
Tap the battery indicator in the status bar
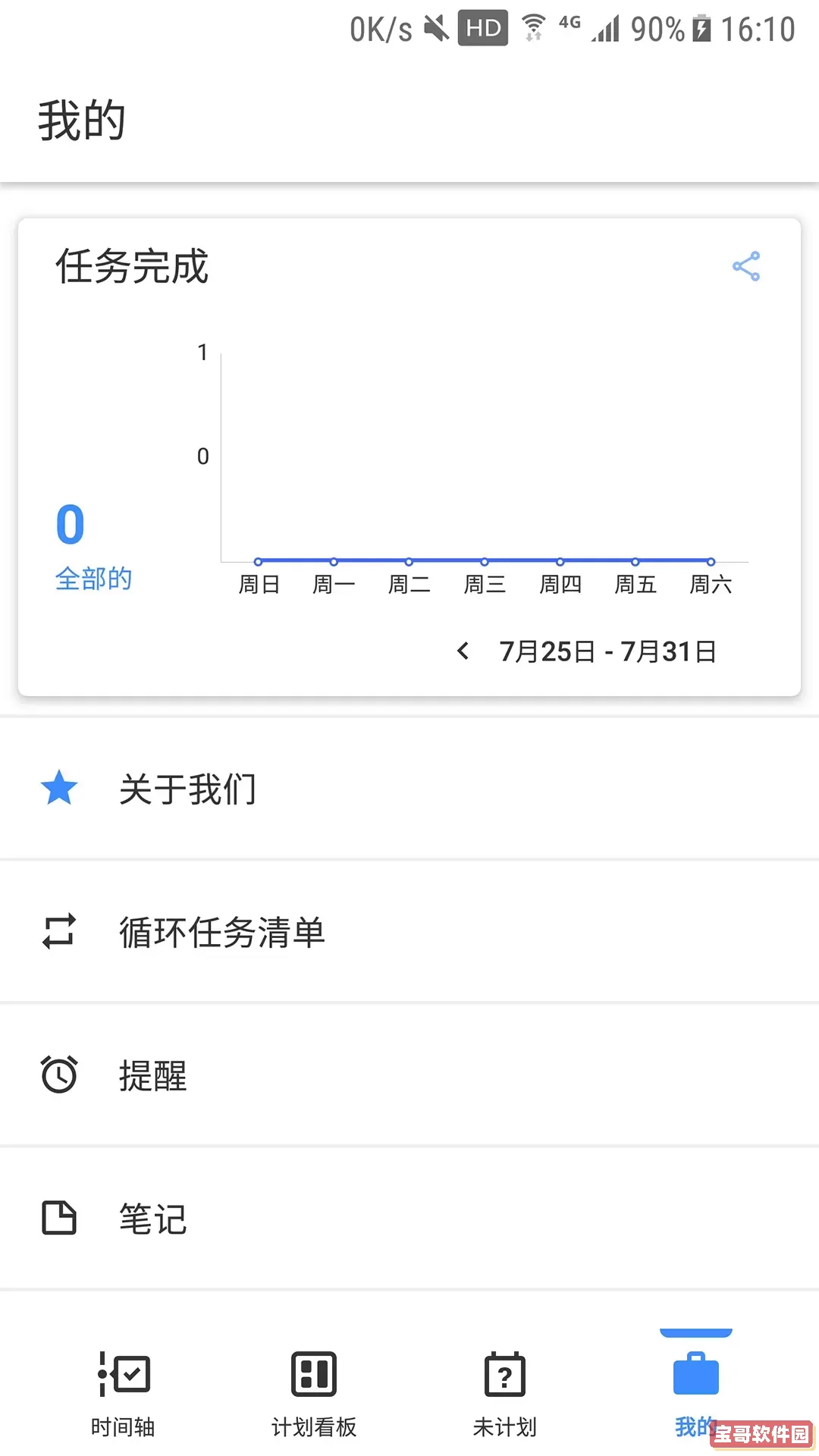click(x=701, y=28)
